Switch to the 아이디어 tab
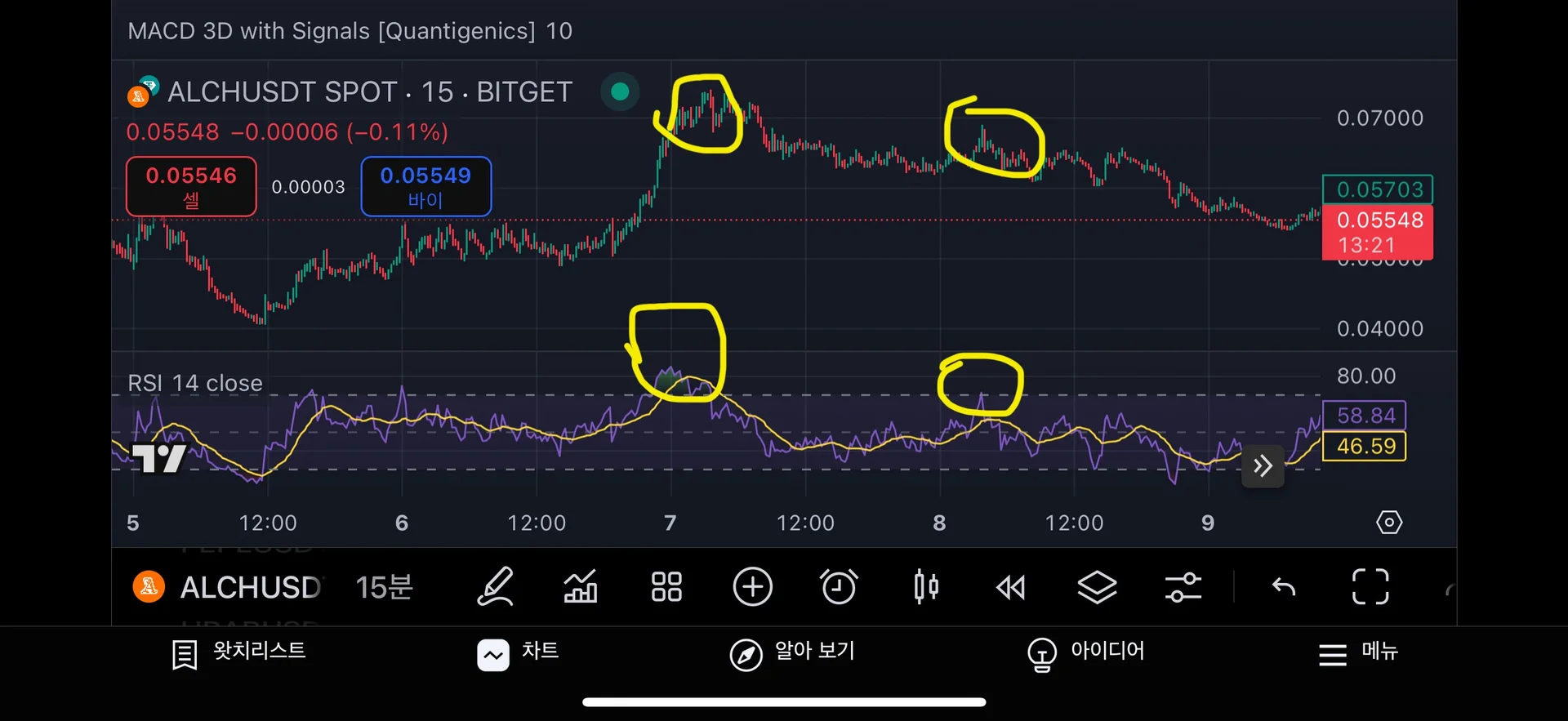The width and height of the screenshot is (1568, 721). [x=1086, y=653]
